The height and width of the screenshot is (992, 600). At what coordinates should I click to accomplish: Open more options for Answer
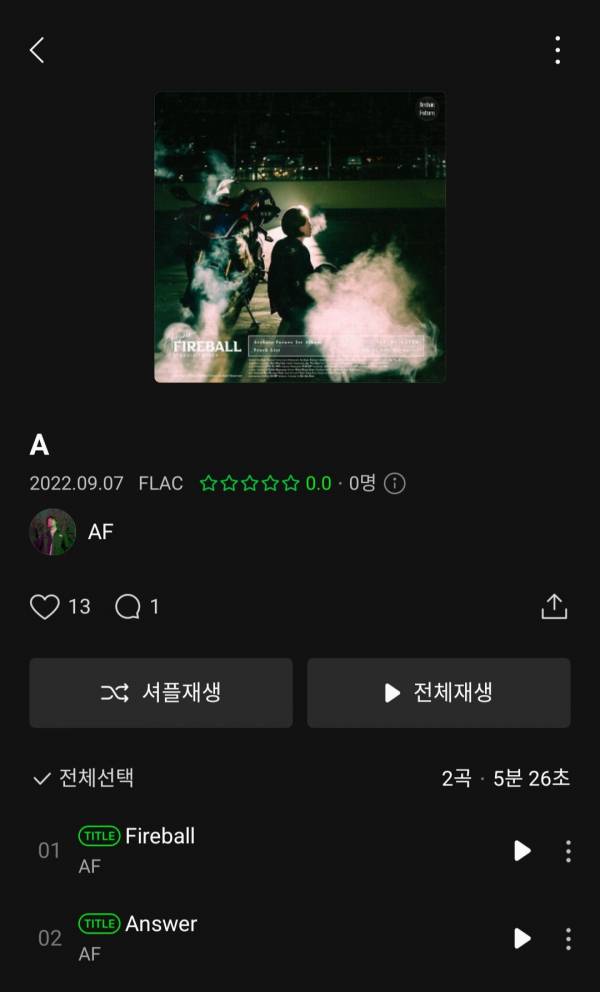tap(568, 938)
